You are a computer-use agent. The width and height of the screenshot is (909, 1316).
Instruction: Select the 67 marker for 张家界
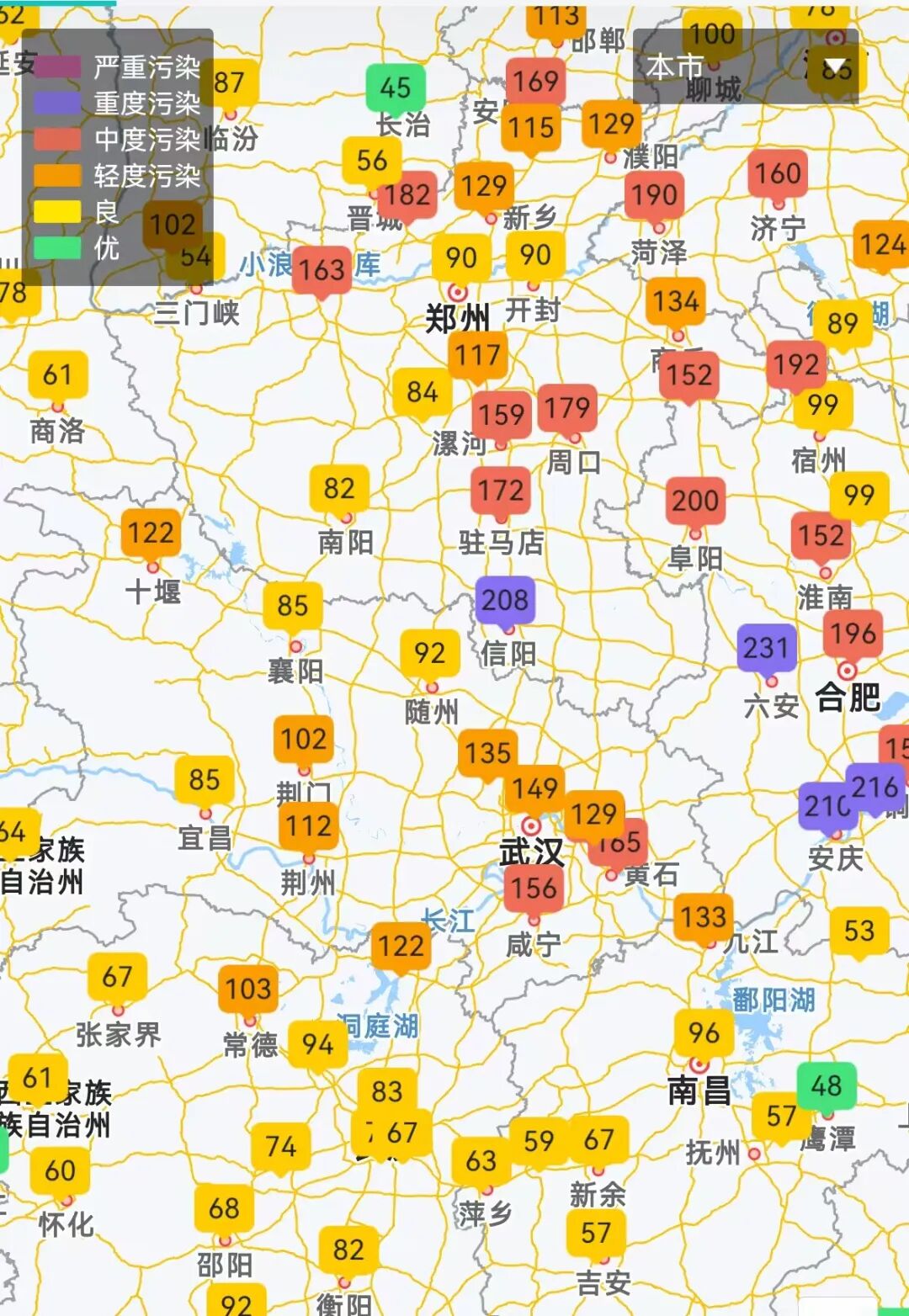pyautogui.click(x=117, y=976)
